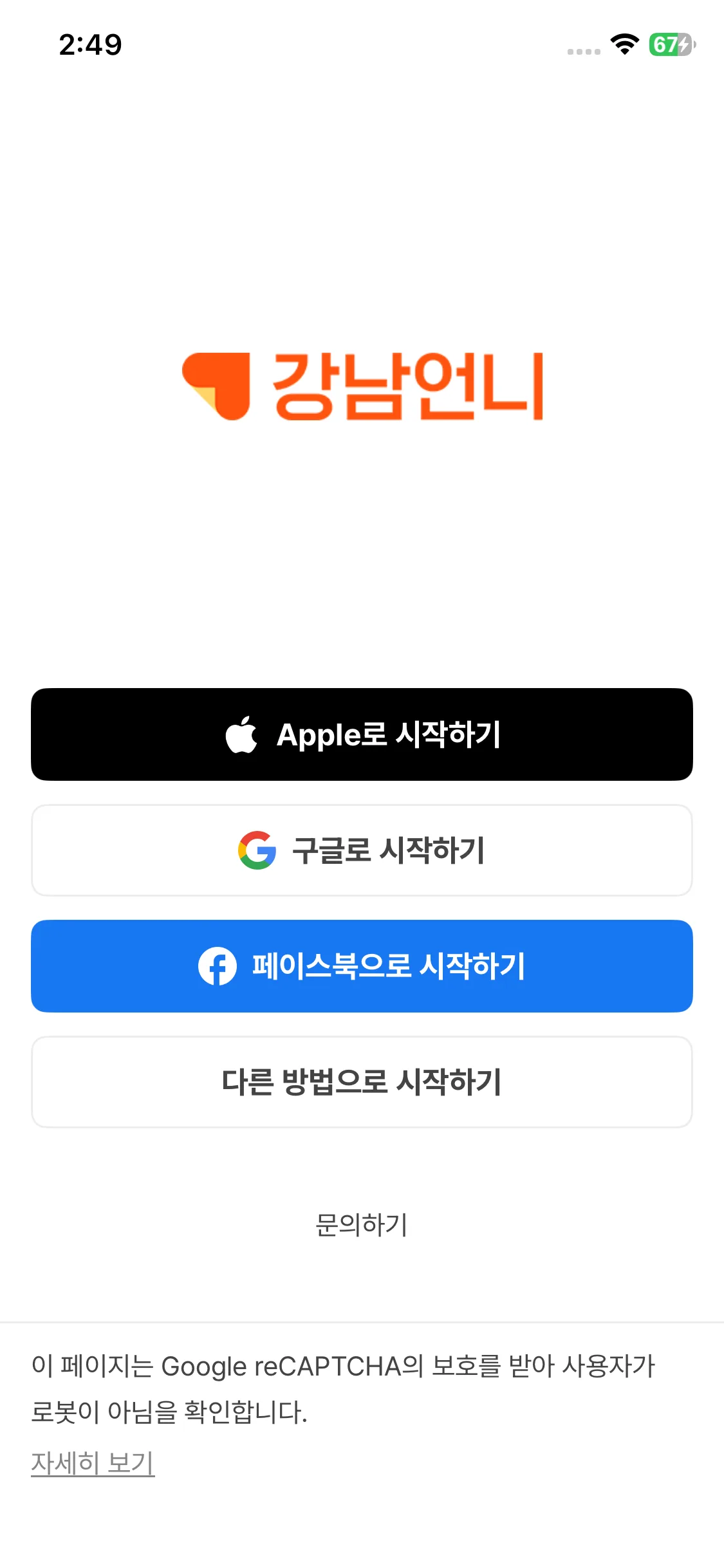Start with Apple sign-in button
Image resolution: width=724 pixels, height=1568 pixels.
[x=362, y=734]
